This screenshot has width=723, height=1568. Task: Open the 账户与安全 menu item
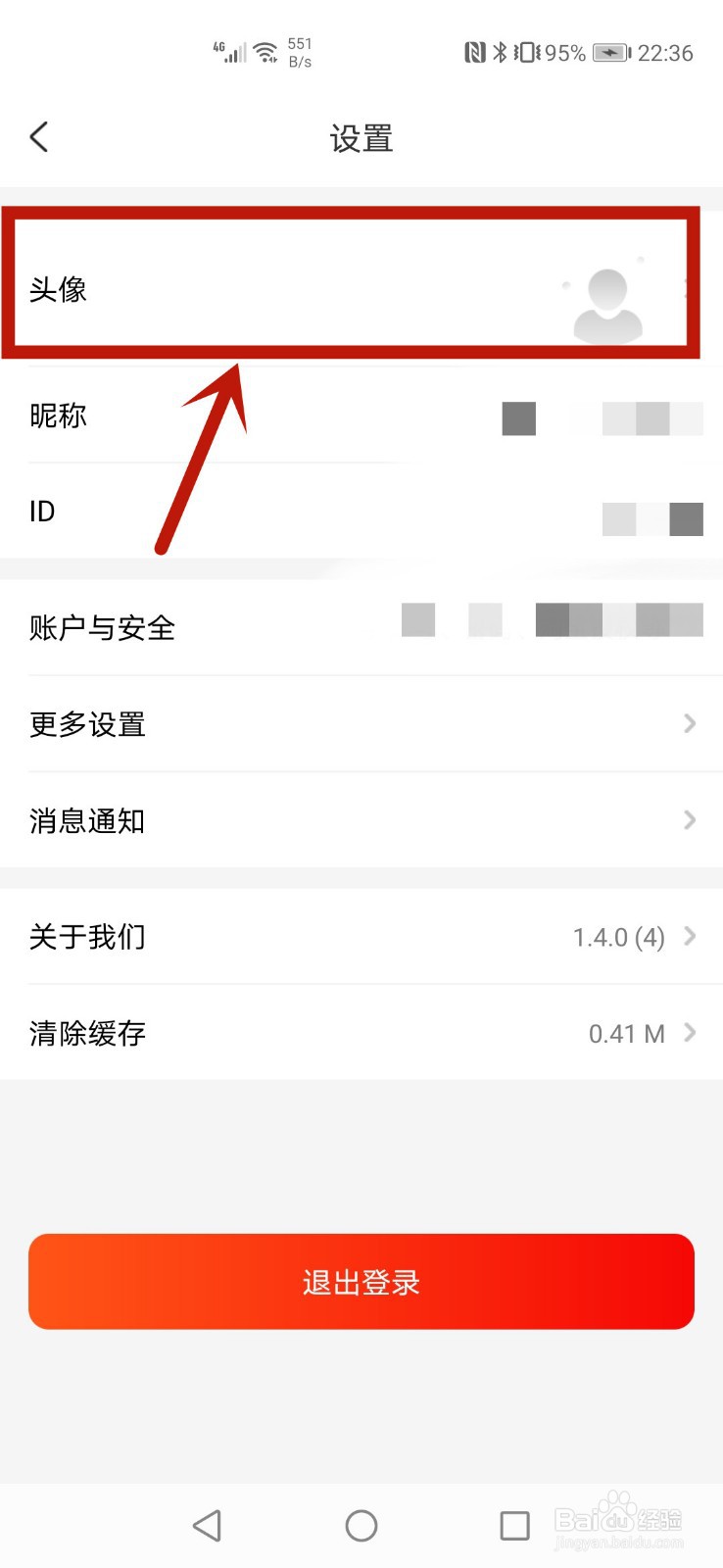click(361, 627)
